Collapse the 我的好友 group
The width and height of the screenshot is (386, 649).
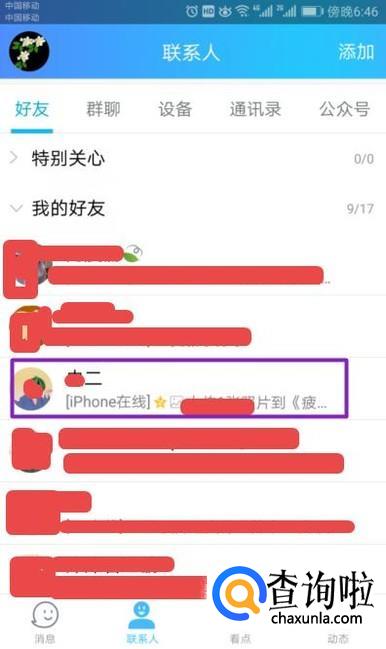(x=193, y=208)
